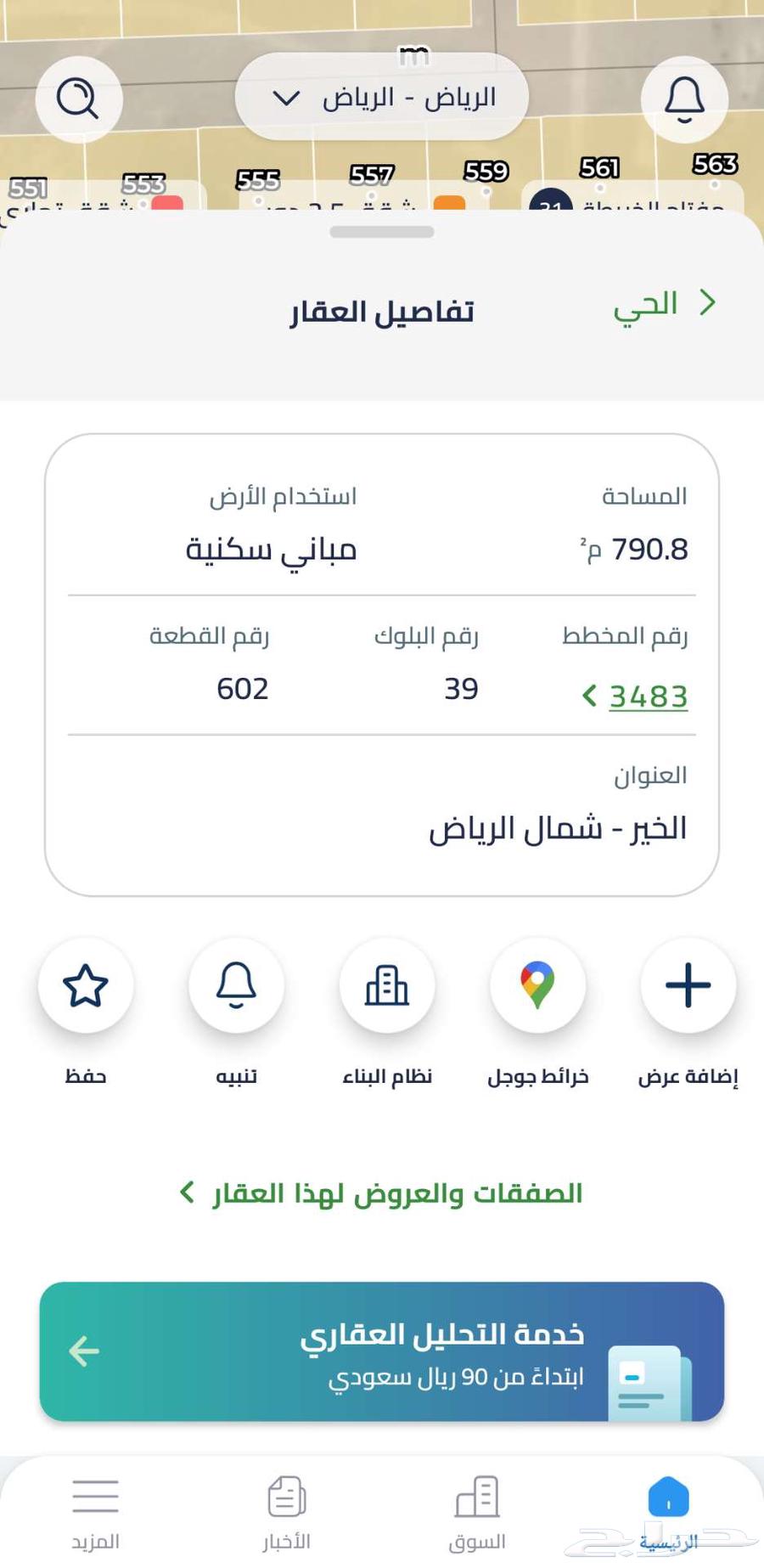Open the notifications bell at top

[684, 99]
